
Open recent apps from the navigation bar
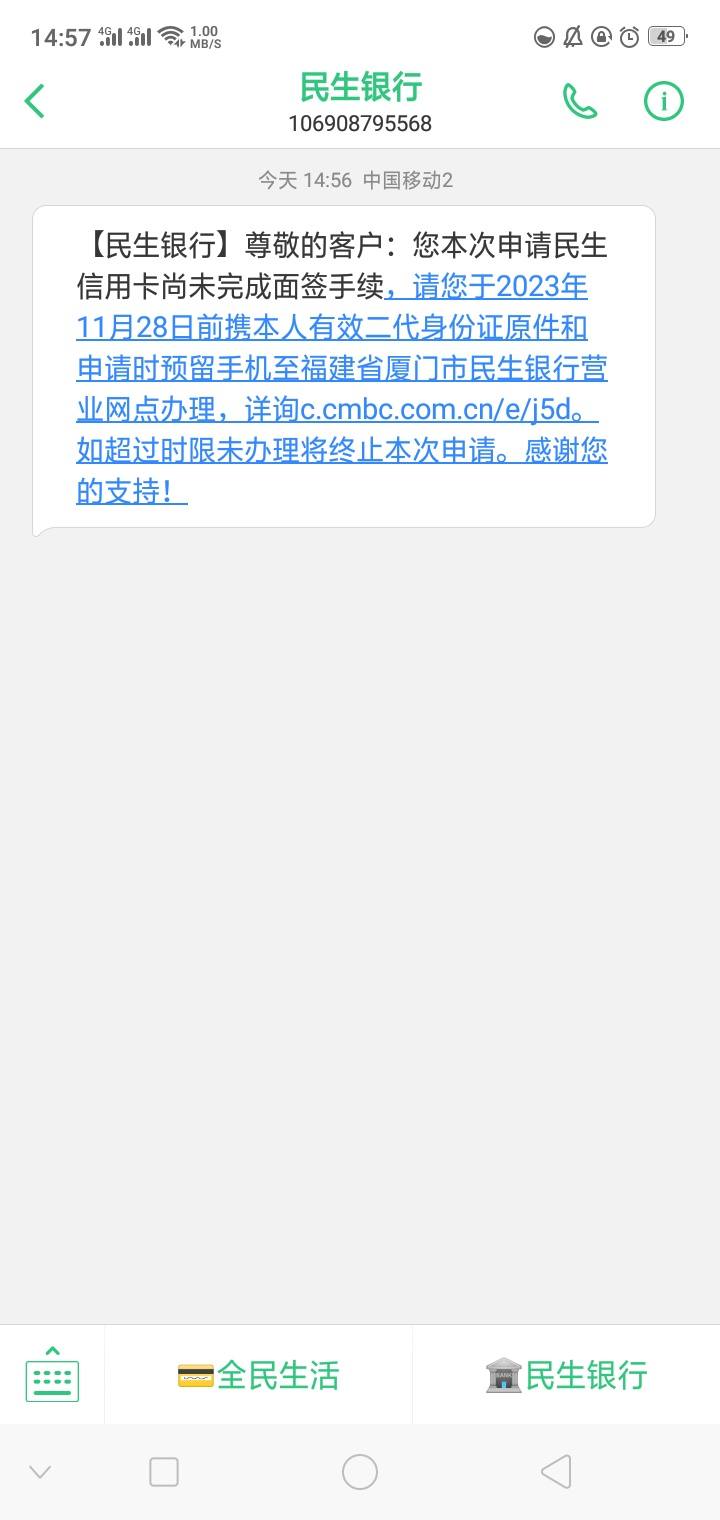(164, 1472)
